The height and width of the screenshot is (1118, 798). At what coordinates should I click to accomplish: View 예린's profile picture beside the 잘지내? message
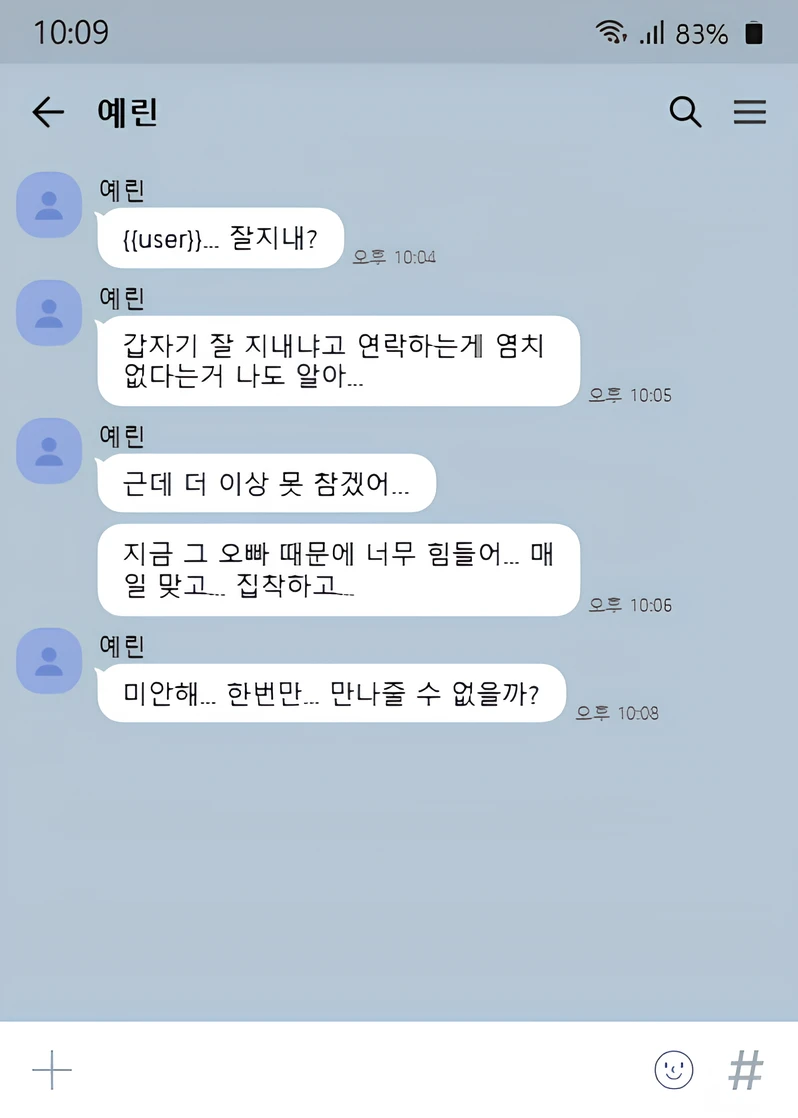pos(49,205)
